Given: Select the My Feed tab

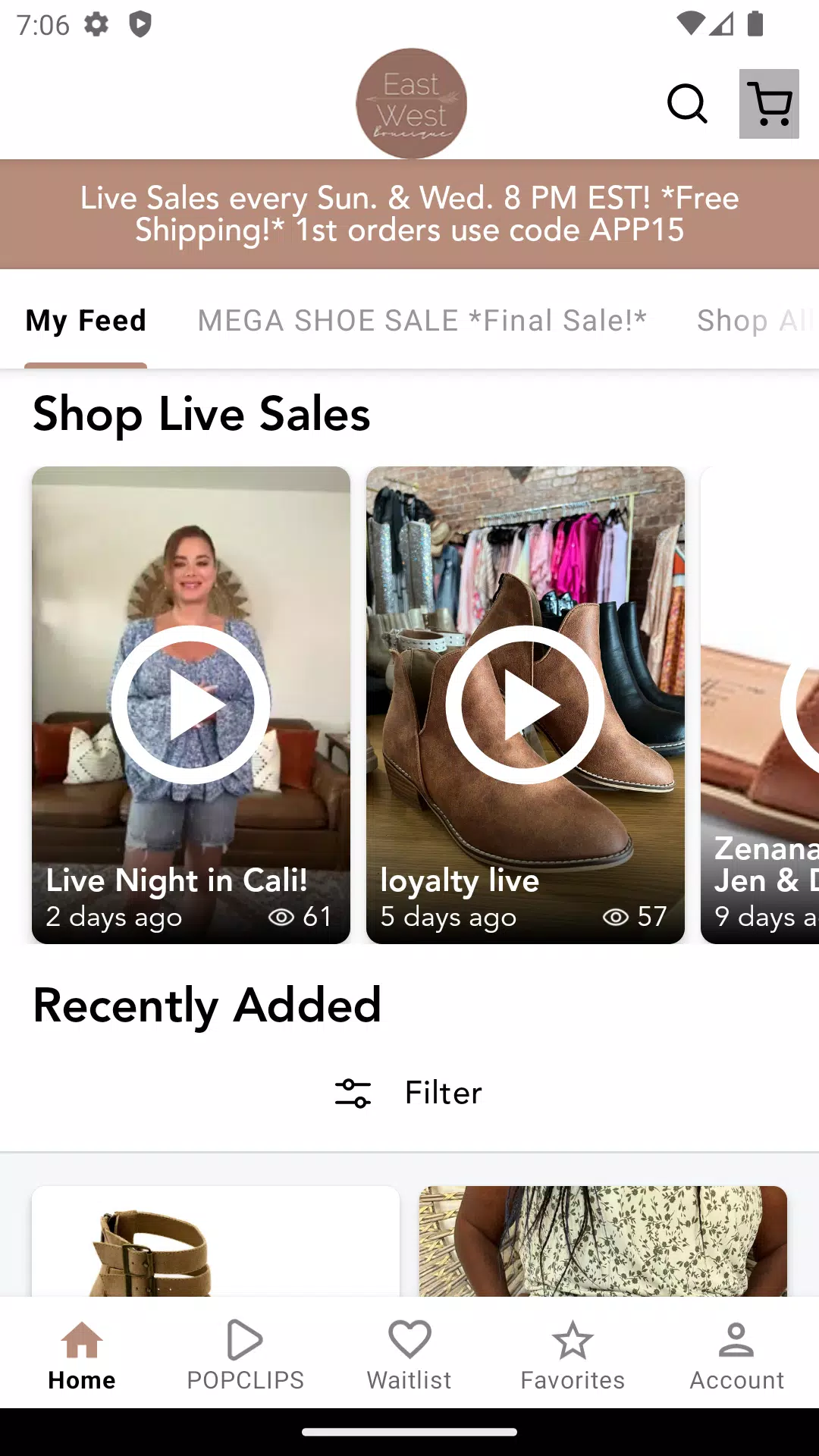Looking at the screenshot, I should (86, 321).
